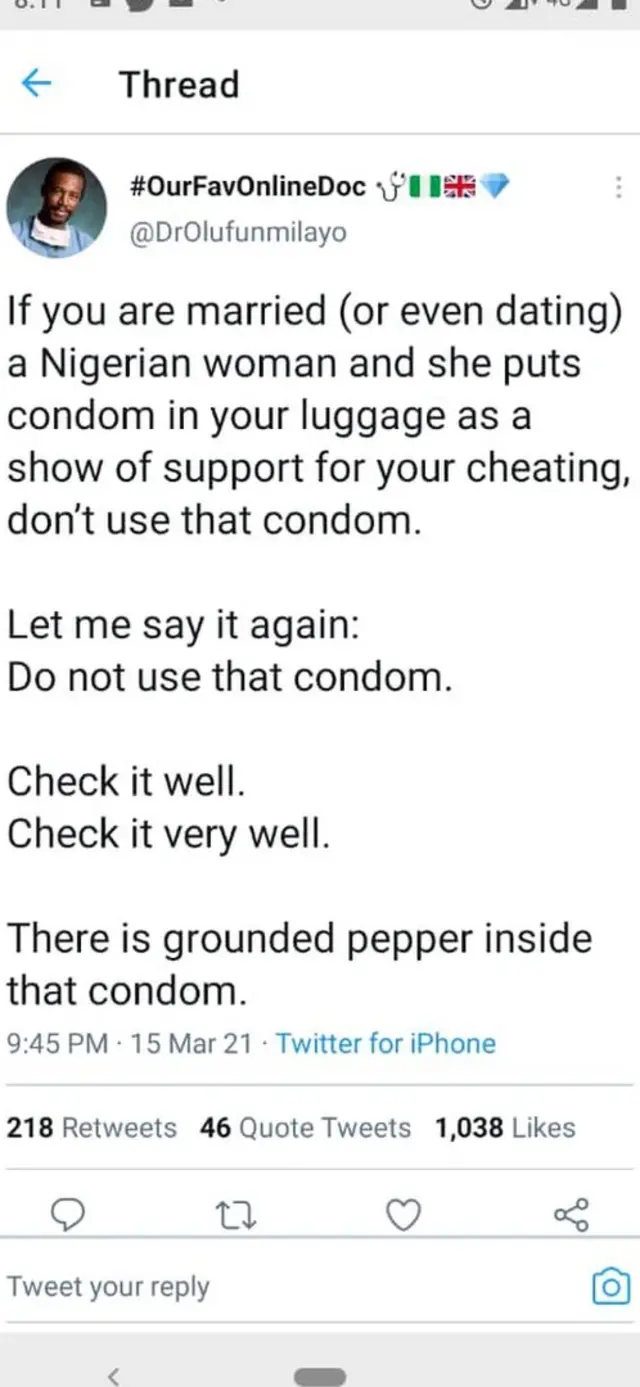Open the camera to attach a photo
The image size is (640, 1387).
pos(611,1286)
